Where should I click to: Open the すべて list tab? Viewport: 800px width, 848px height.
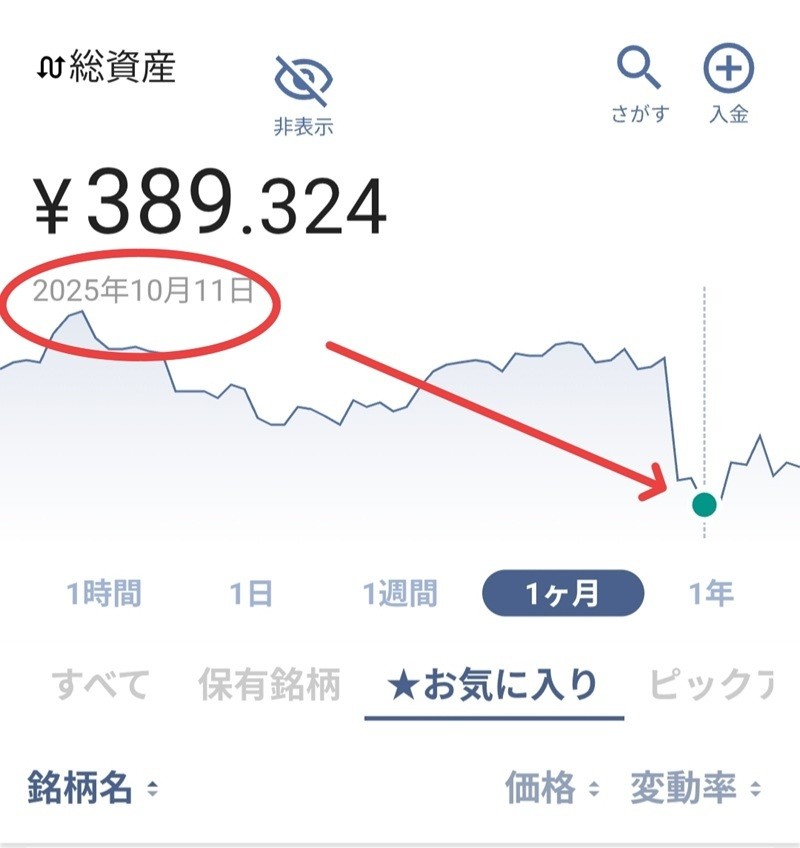(x=100, y=686)
